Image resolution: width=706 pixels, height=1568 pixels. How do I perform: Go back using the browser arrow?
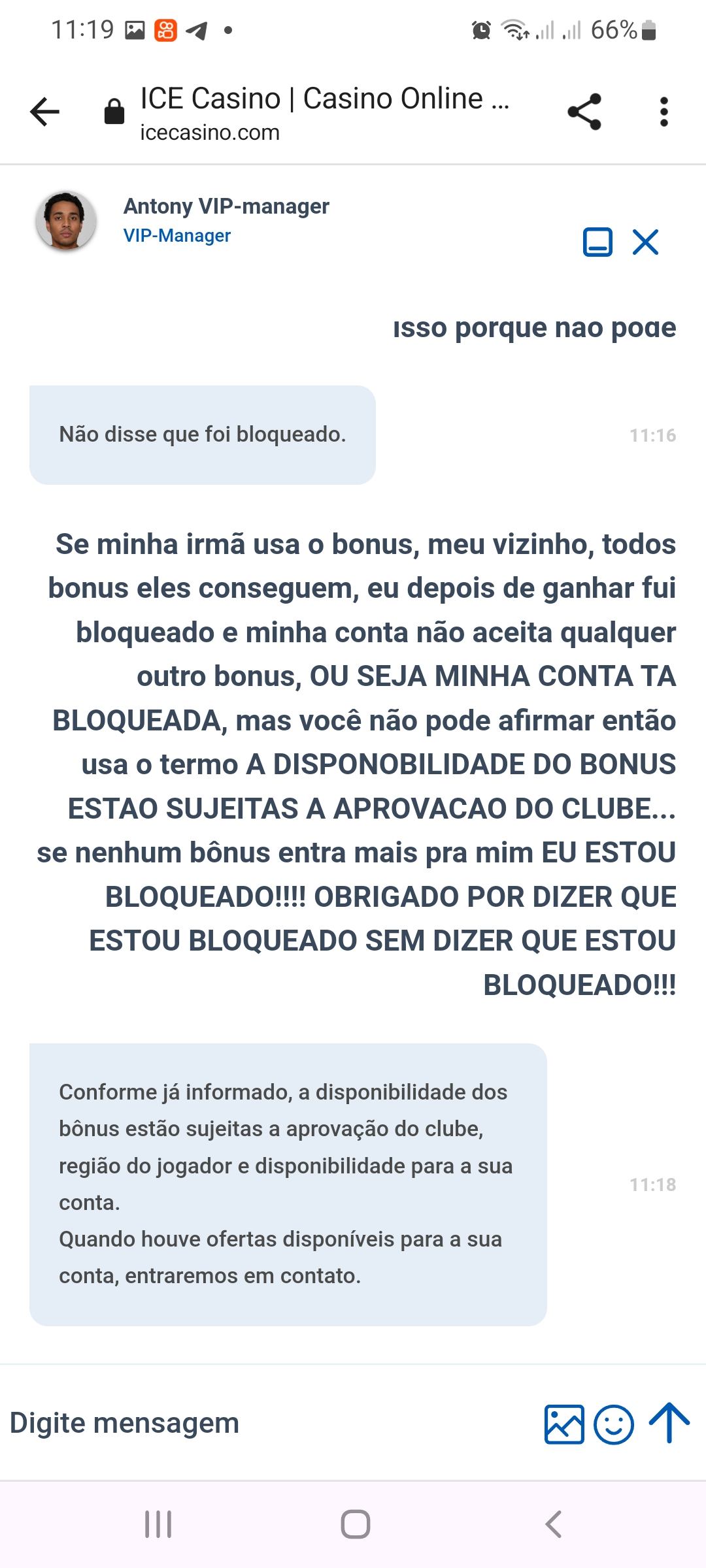point(44,112)
